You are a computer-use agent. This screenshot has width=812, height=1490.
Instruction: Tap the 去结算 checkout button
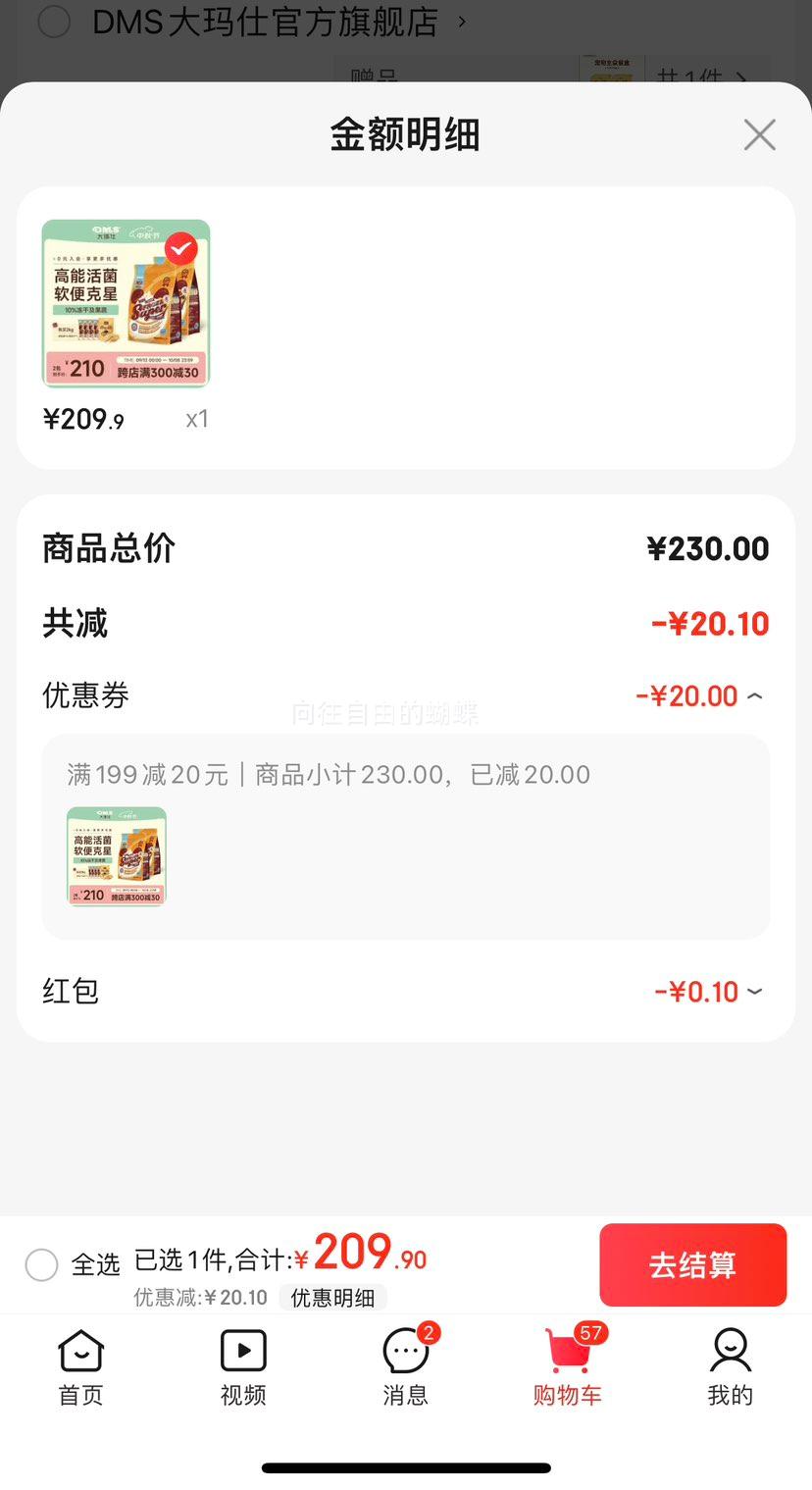(693, 1265)
